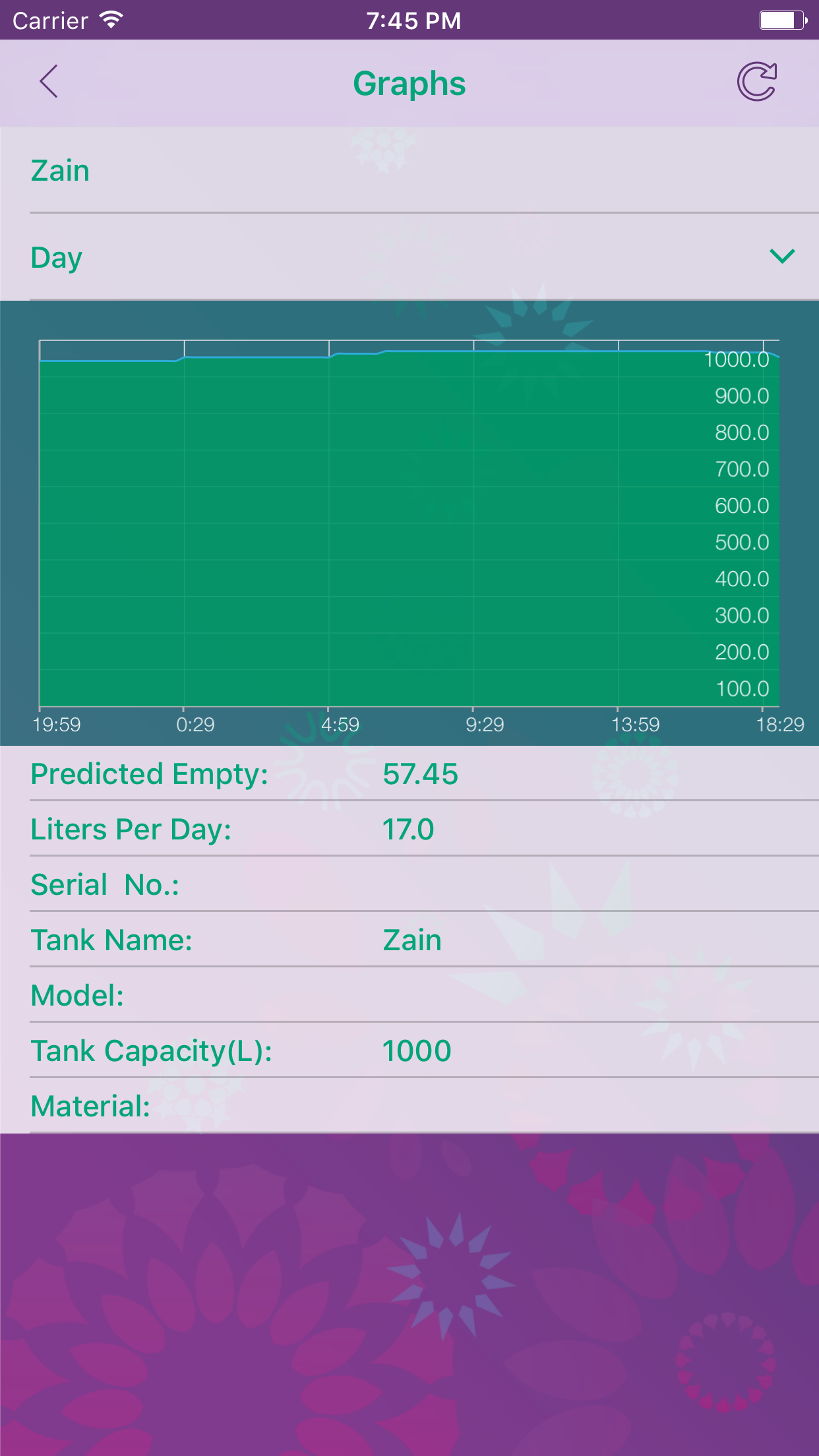Viewport: 819px width, 1456px height.
Task: Tap the refresh icon on the Graphs screen
Action: 757,81
